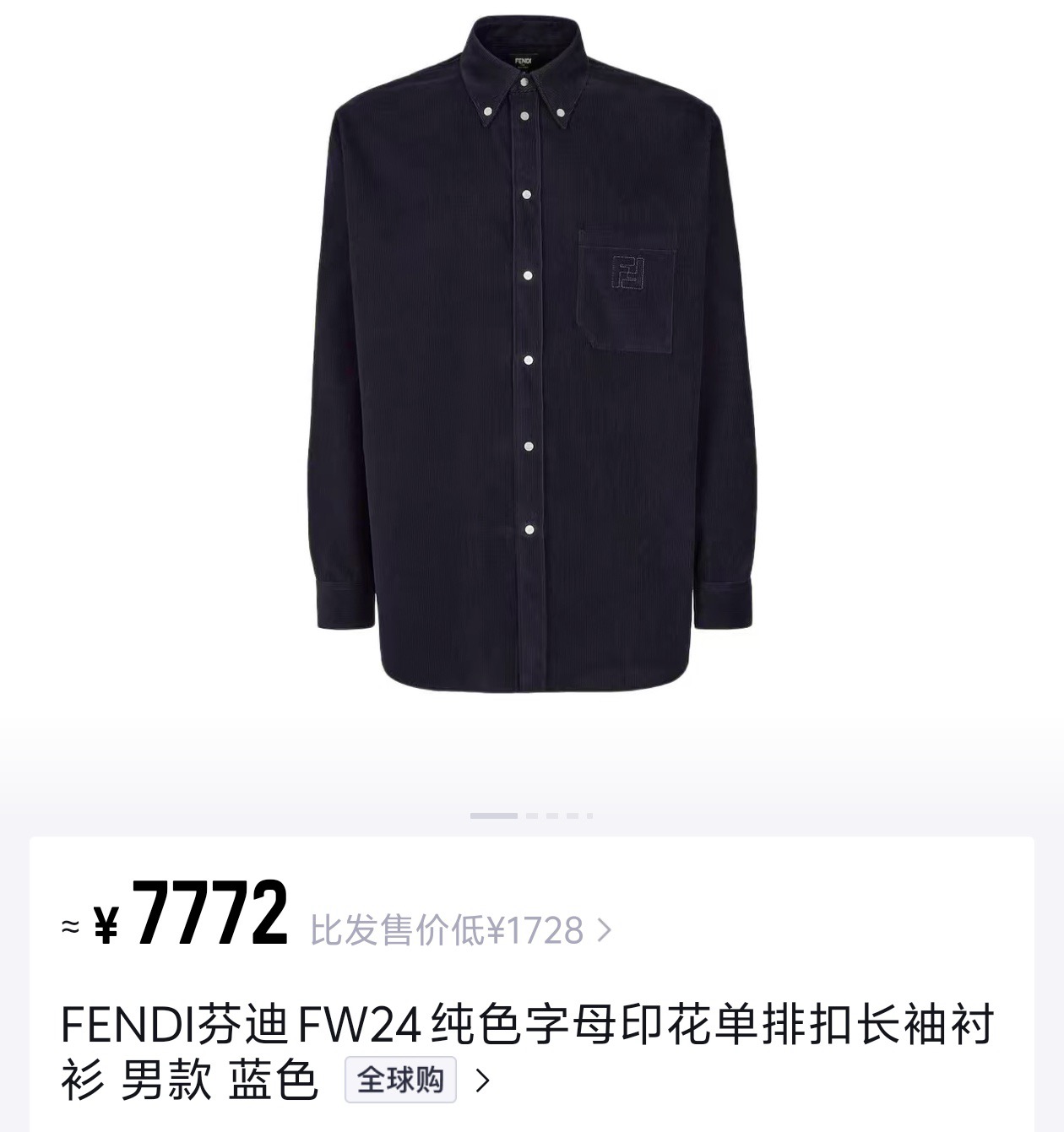Open the FENDI shirt product image
The width and height of the screenshot is (1064, 1132).
[534, 355]
